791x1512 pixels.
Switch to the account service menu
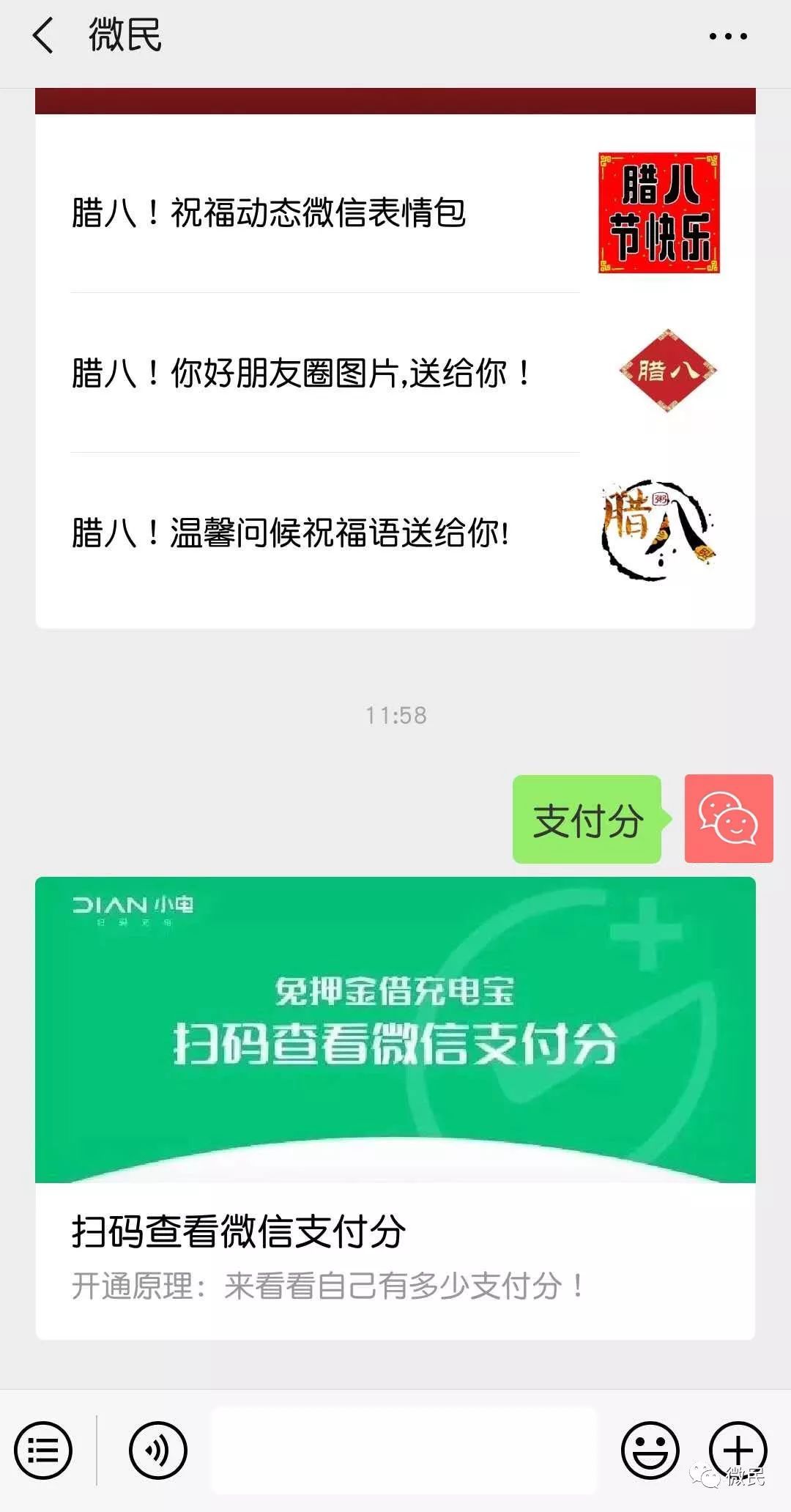click(43, 1450)
